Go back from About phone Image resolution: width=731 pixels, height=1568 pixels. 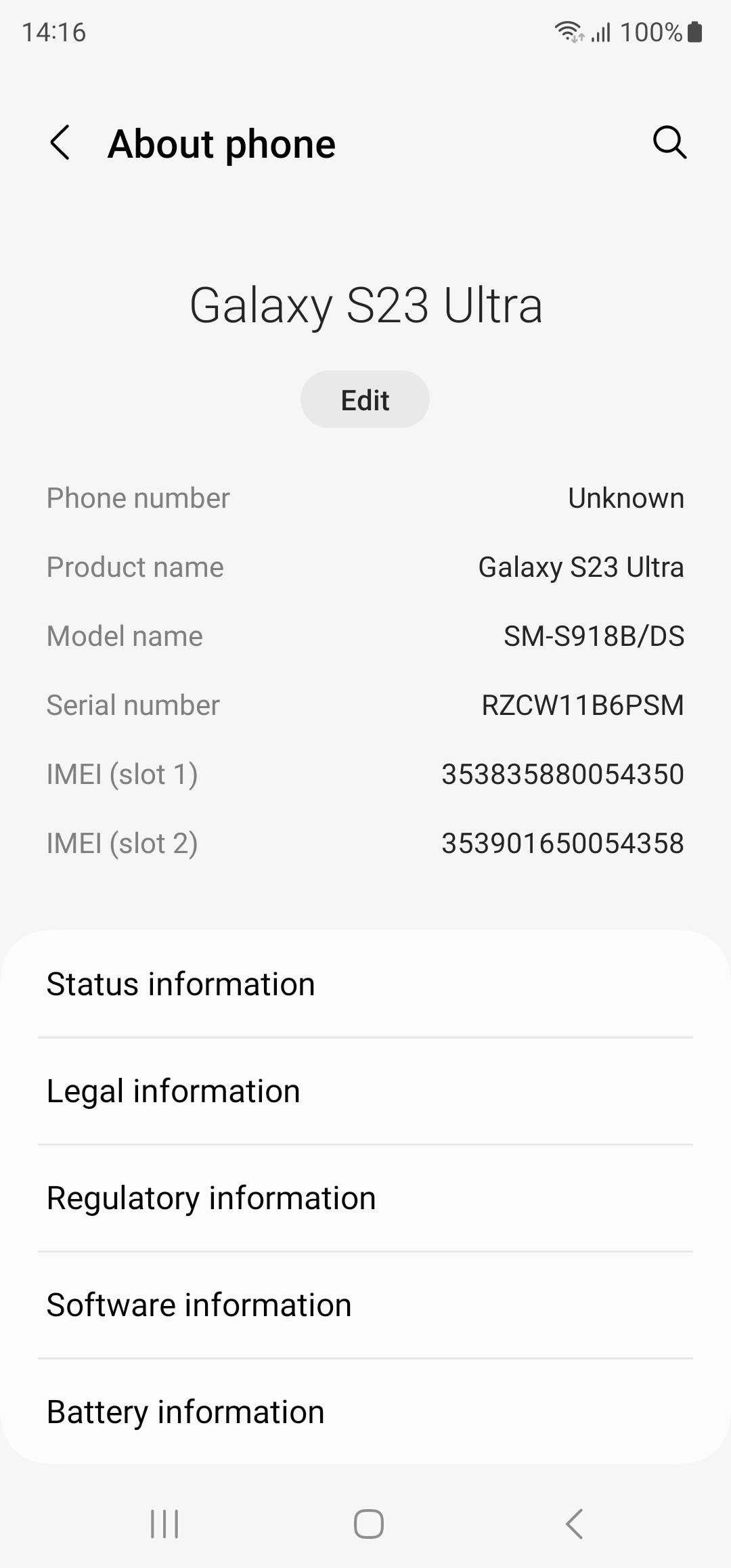[x=60, y=143]
